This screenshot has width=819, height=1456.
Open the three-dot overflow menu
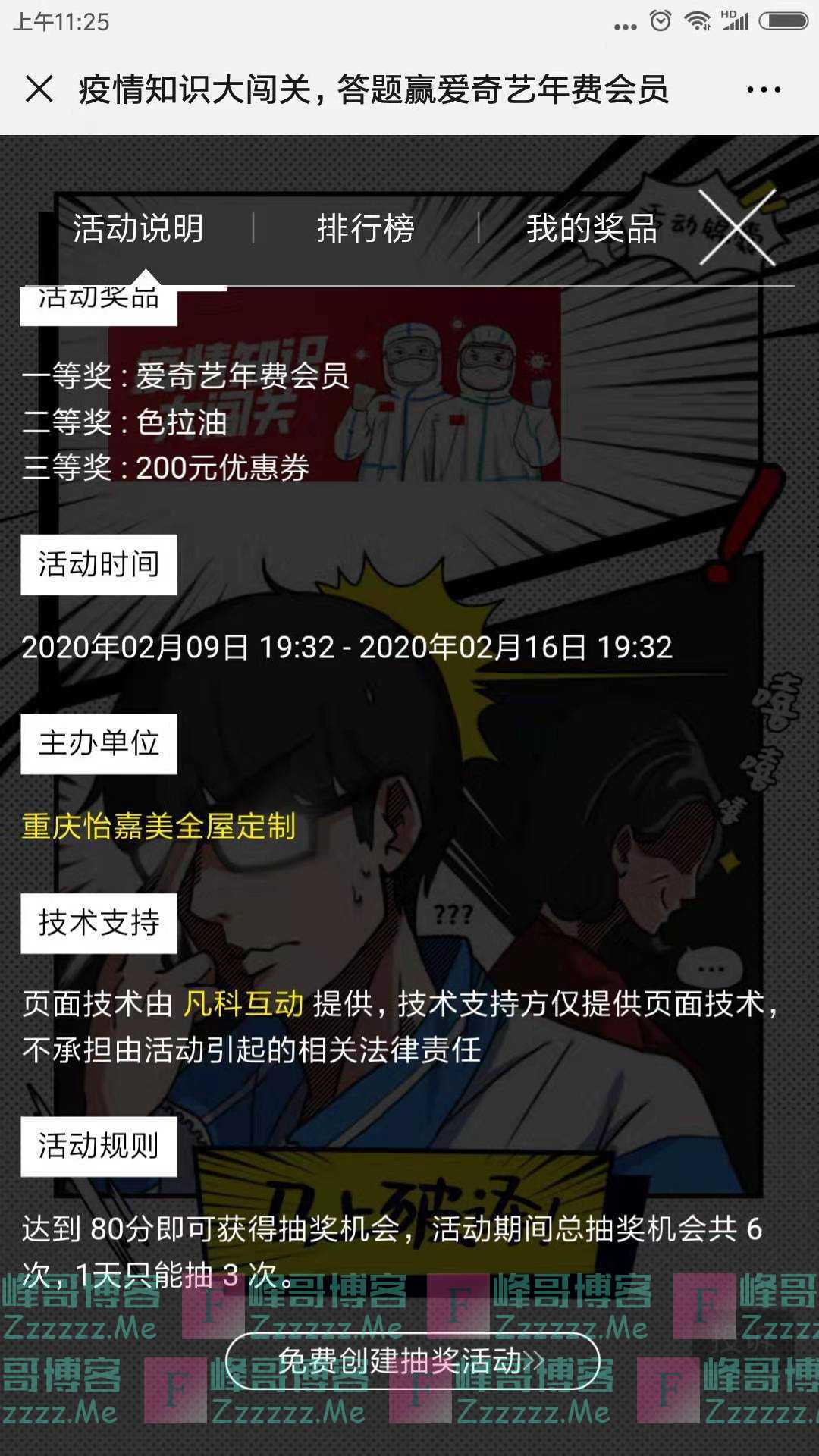[763, 89]
